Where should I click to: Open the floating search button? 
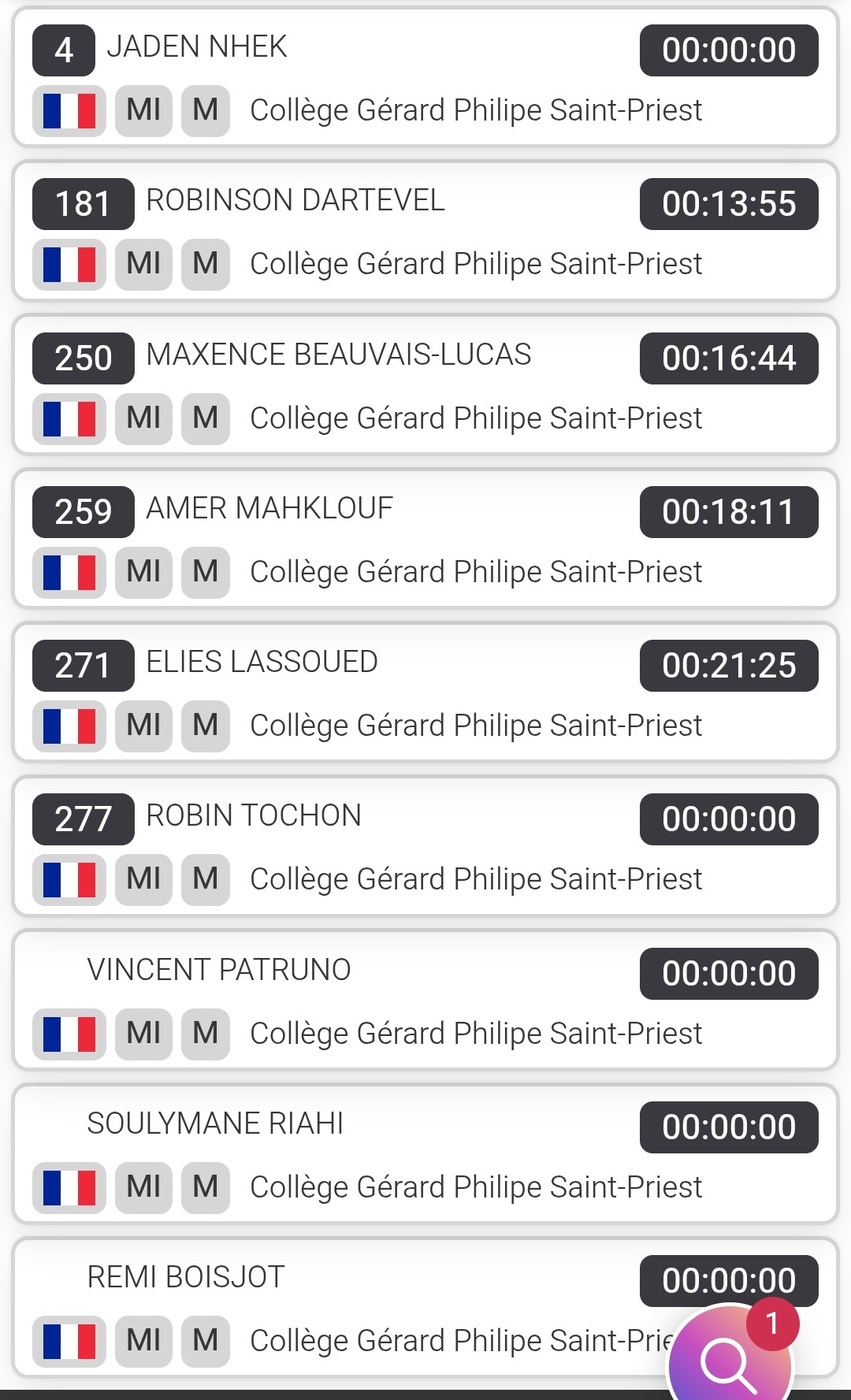(x=730, y=1357)
